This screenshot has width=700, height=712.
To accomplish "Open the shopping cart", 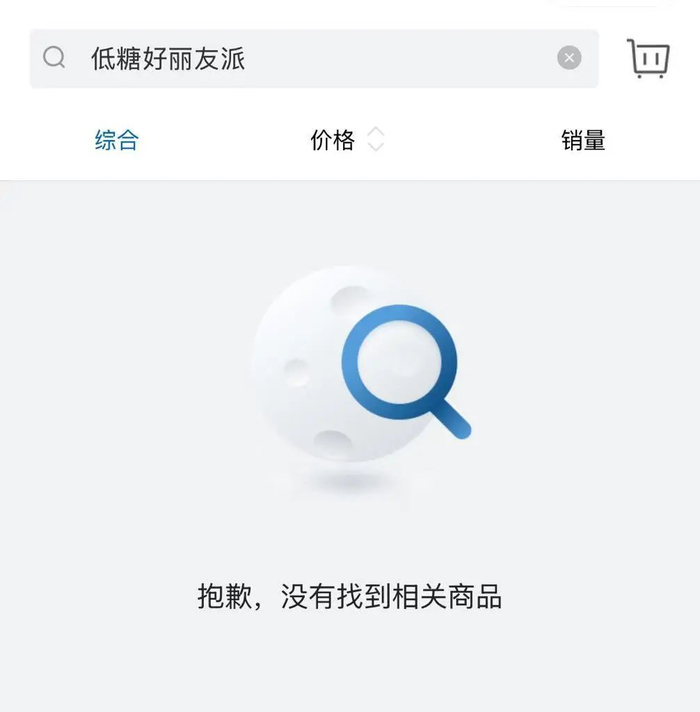I will click(x=648, y=58).
